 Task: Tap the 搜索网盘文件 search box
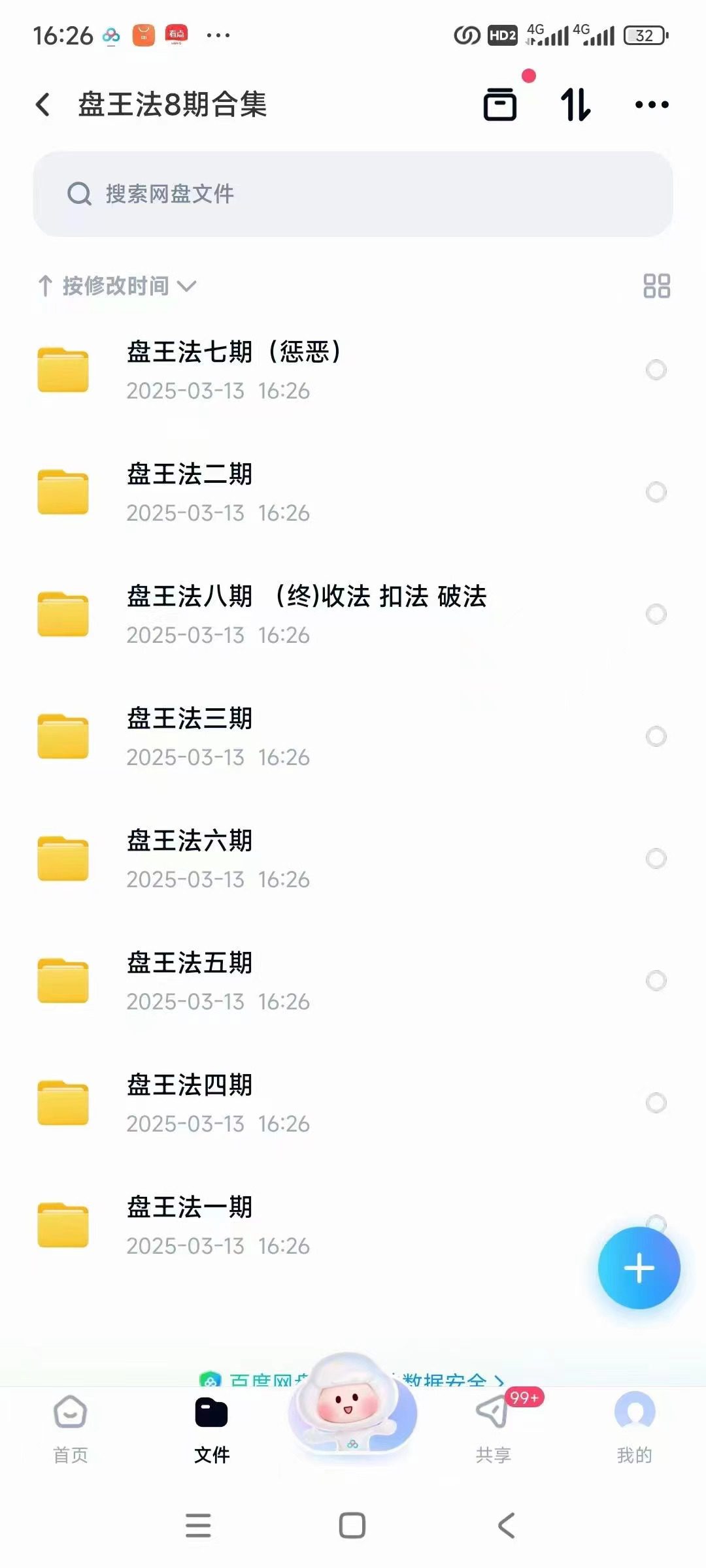click(x=353, y=194)
